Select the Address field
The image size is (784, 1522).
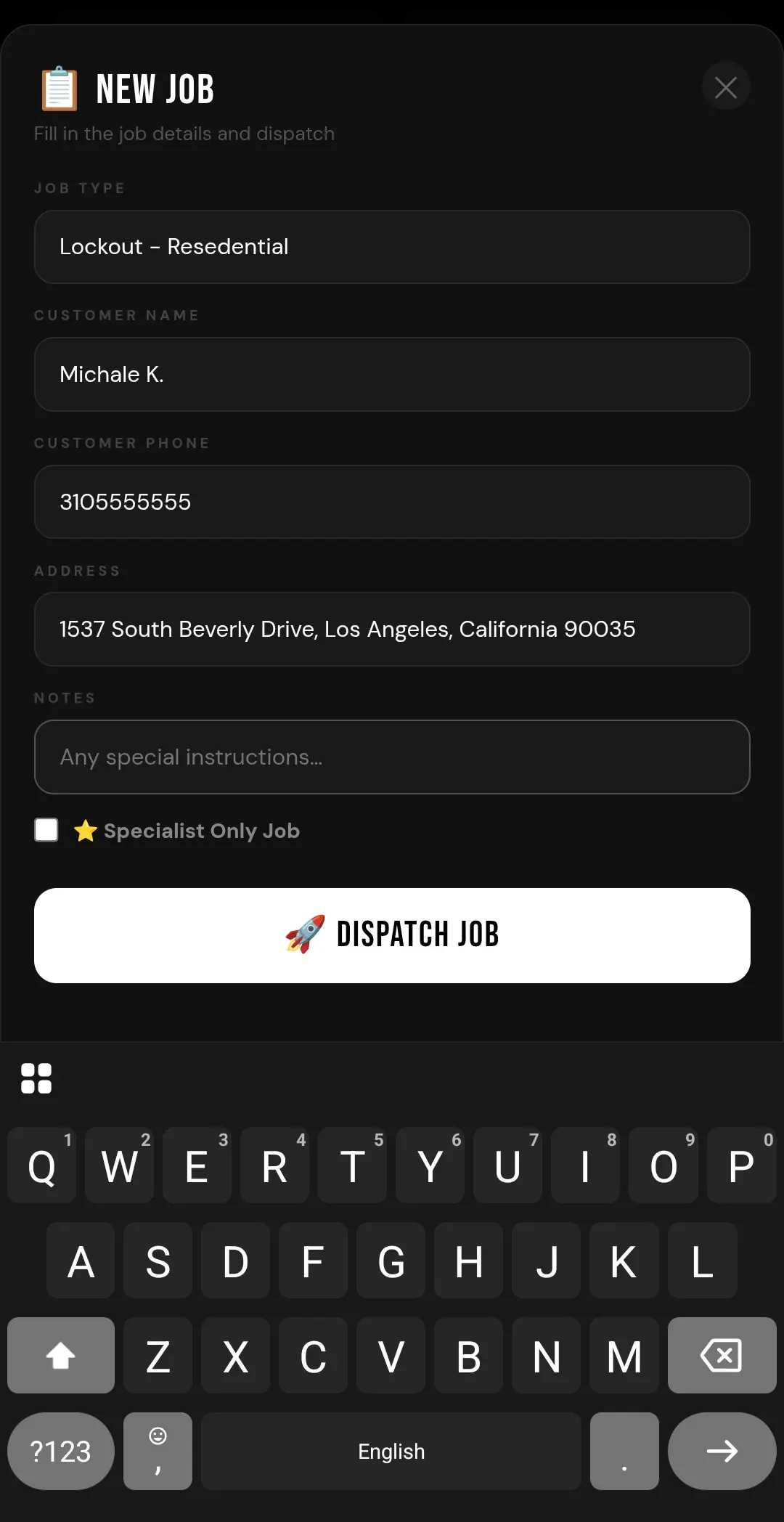tap(392, 629)
